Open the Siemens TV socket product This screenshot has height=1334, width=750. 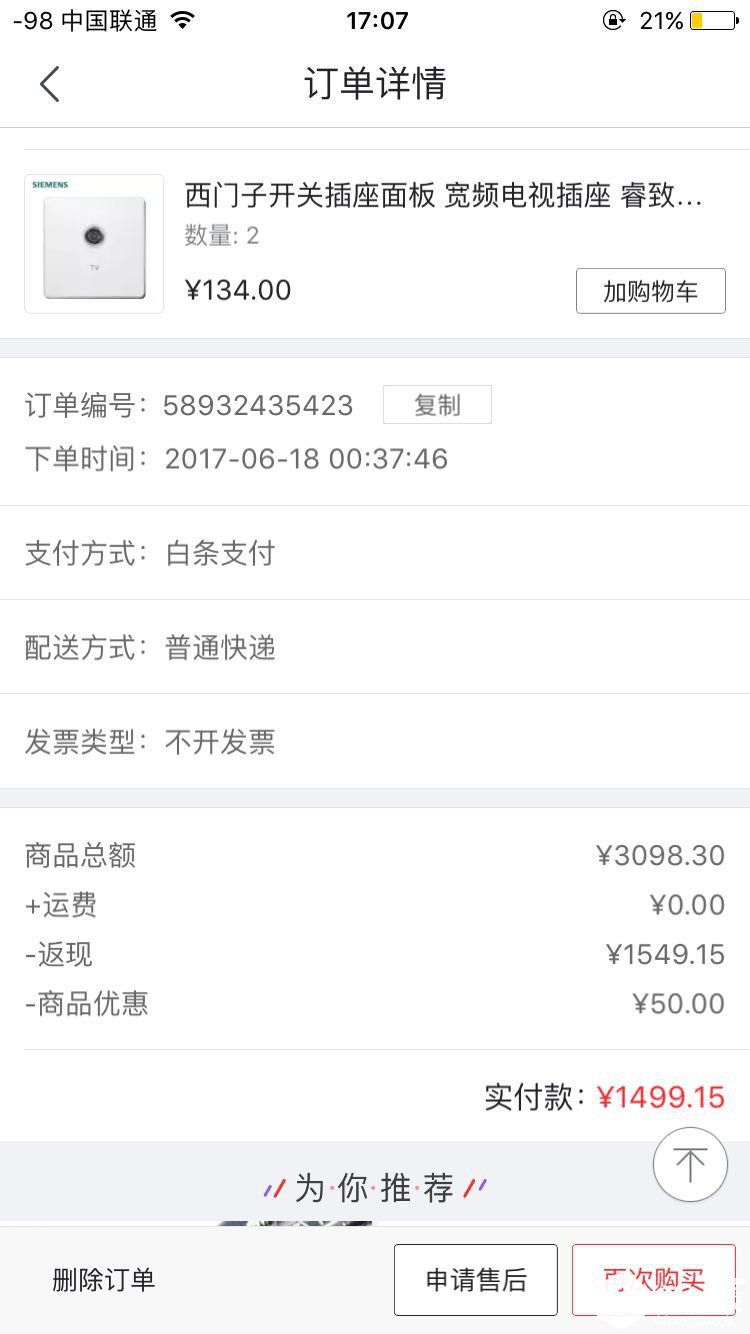[94, 244]
